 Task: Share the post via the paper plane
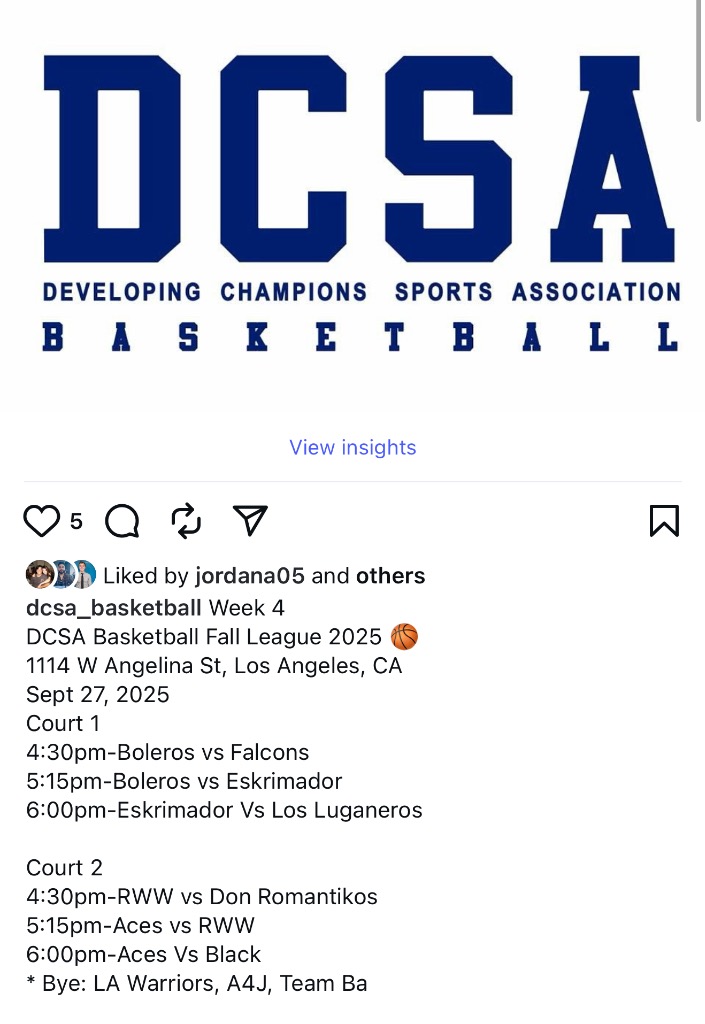[250, 520]
